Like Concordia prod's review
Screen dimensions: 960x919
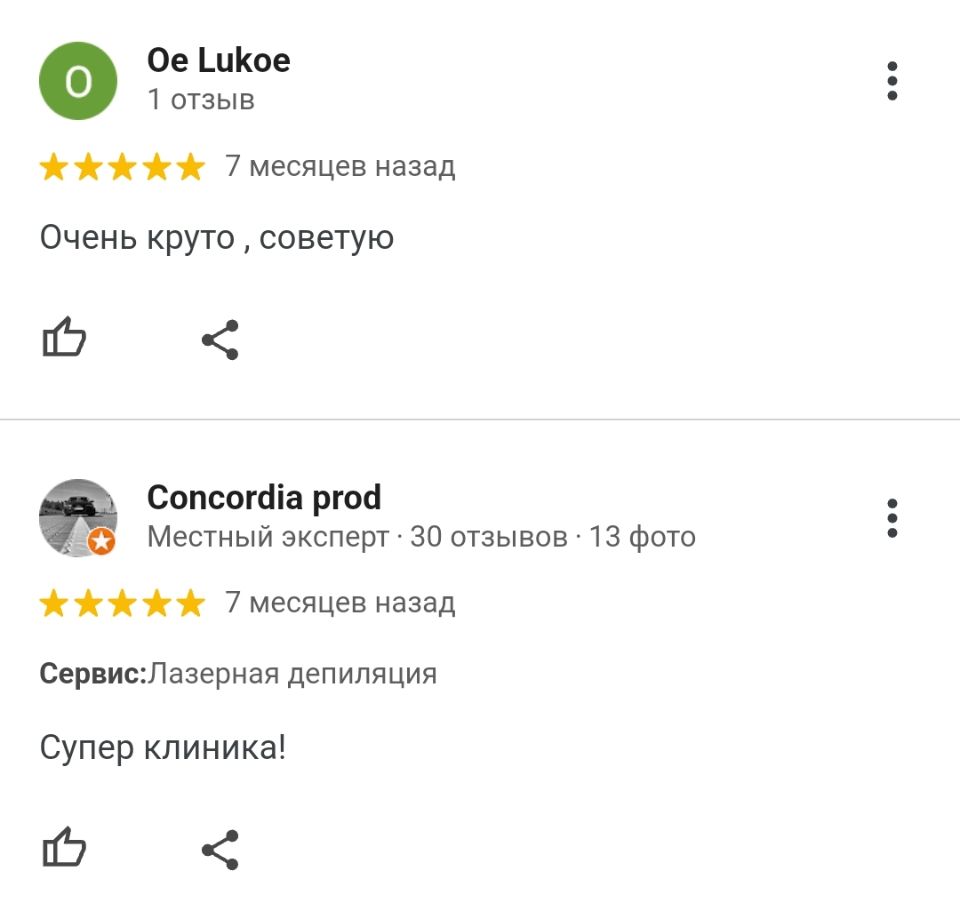click(64, 849)
